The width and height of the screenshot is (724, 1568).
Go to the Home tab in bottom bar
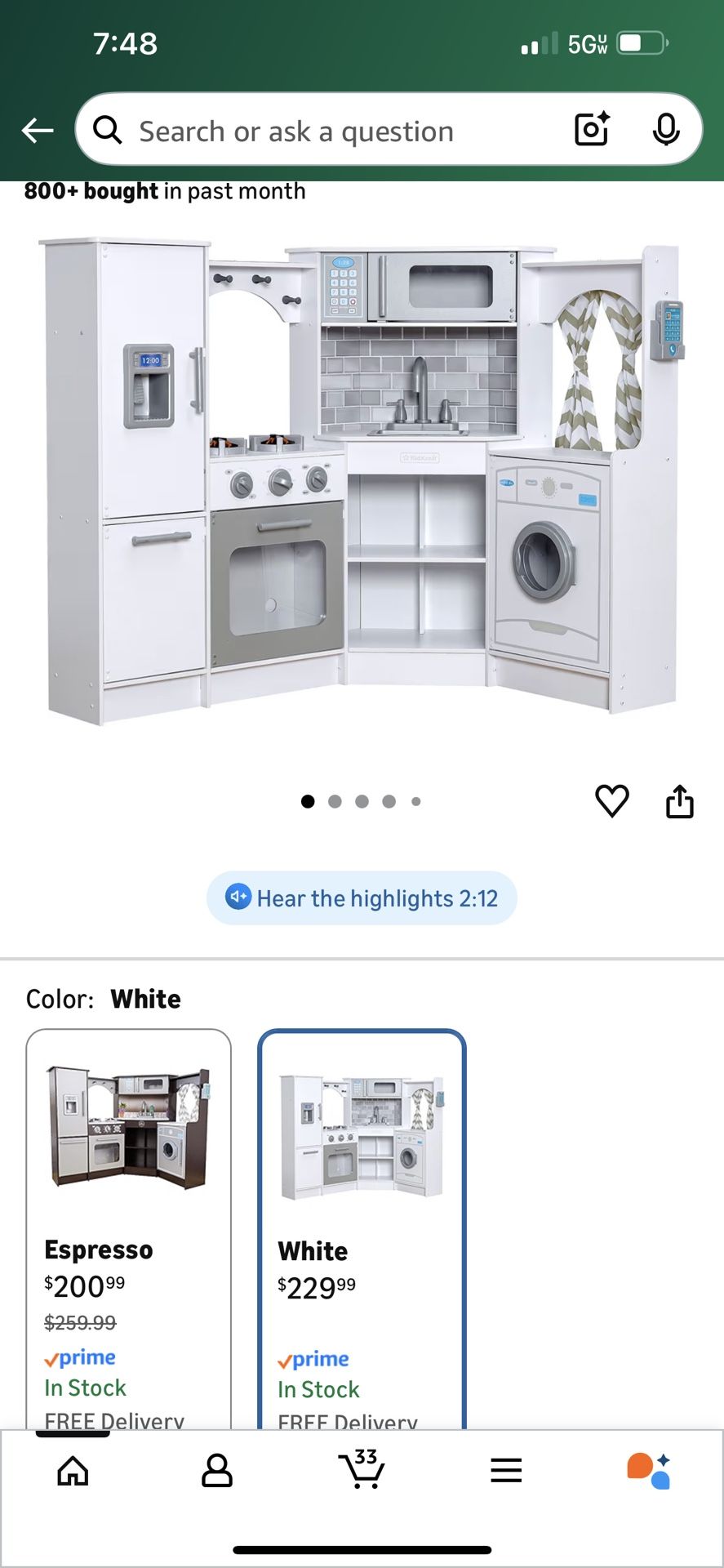(x=73, y=1470)
